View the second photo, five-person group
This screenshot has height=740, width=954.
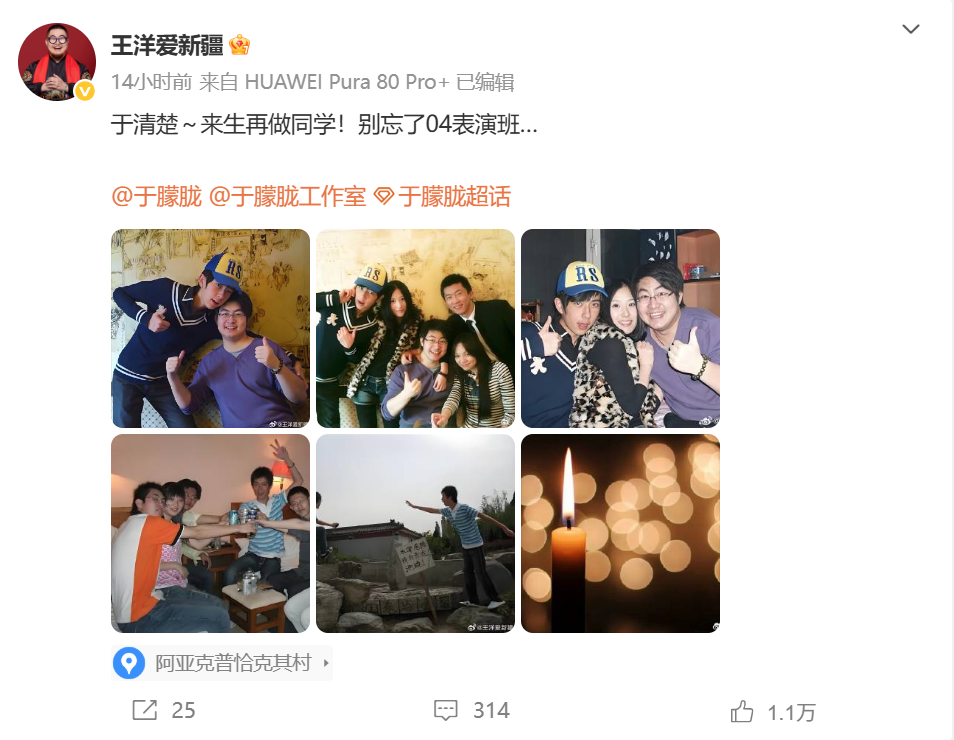415,328
